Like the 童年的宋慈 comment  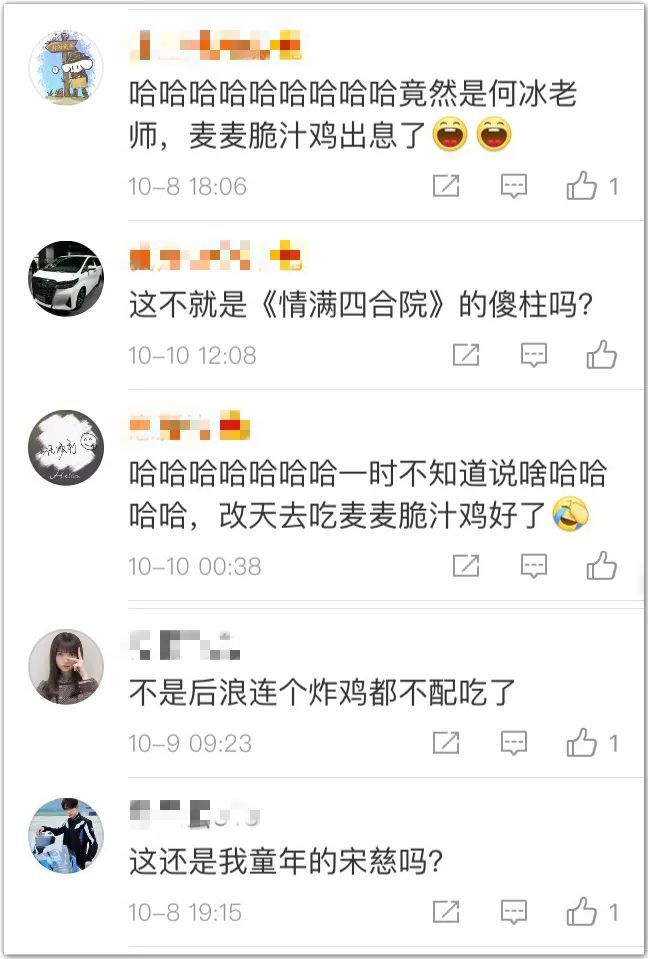[x=582, y=912]
